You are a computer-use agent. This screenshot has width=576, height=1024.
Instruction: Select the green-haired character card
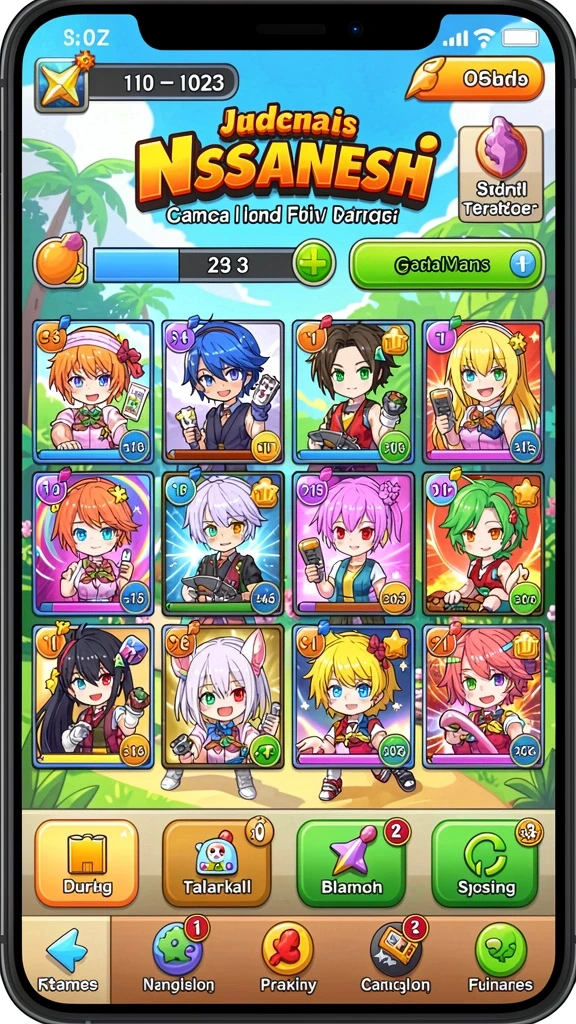[483, 544]
